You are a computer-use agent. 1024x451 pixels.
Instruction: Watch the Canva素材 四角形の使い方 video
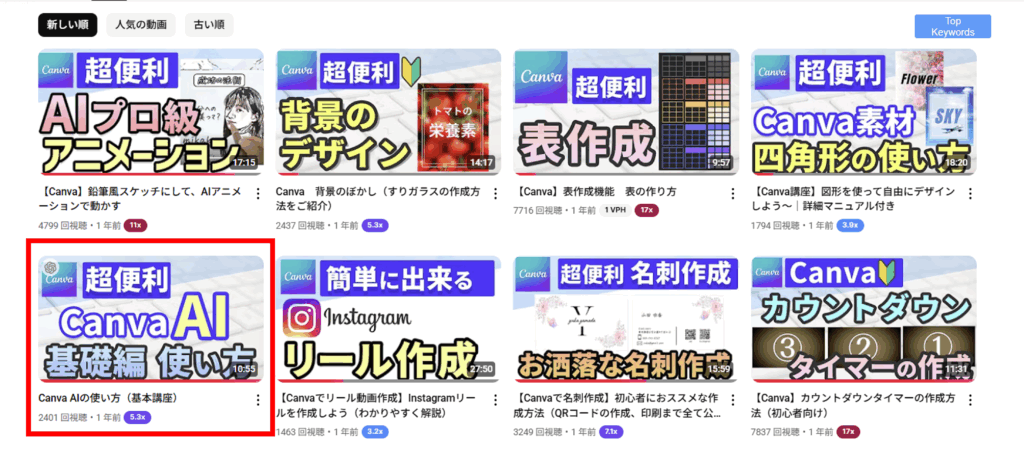(x=864, y=111)
